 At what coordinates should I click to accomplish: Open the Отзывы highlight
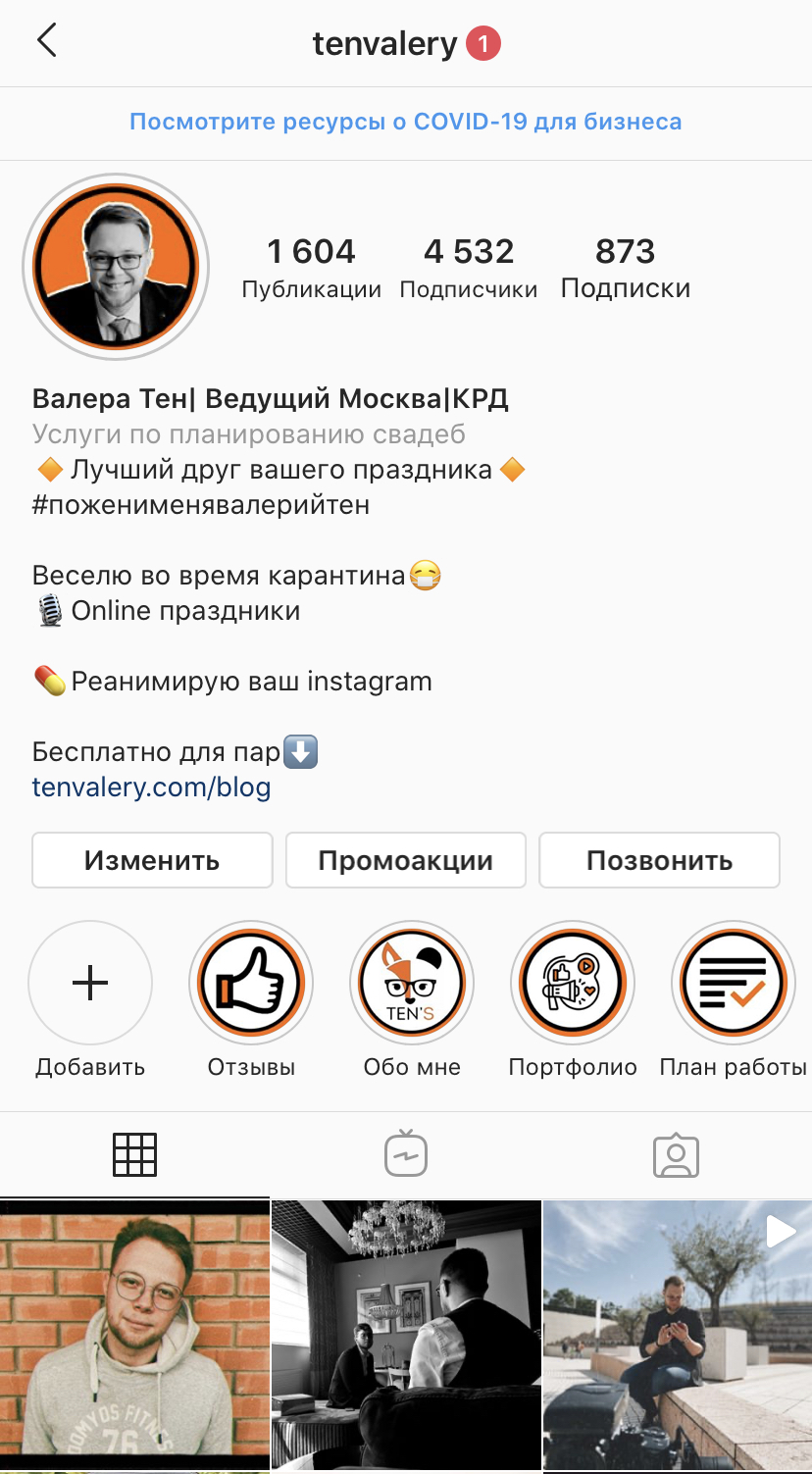pyautogui.click(x=251, y=983)
